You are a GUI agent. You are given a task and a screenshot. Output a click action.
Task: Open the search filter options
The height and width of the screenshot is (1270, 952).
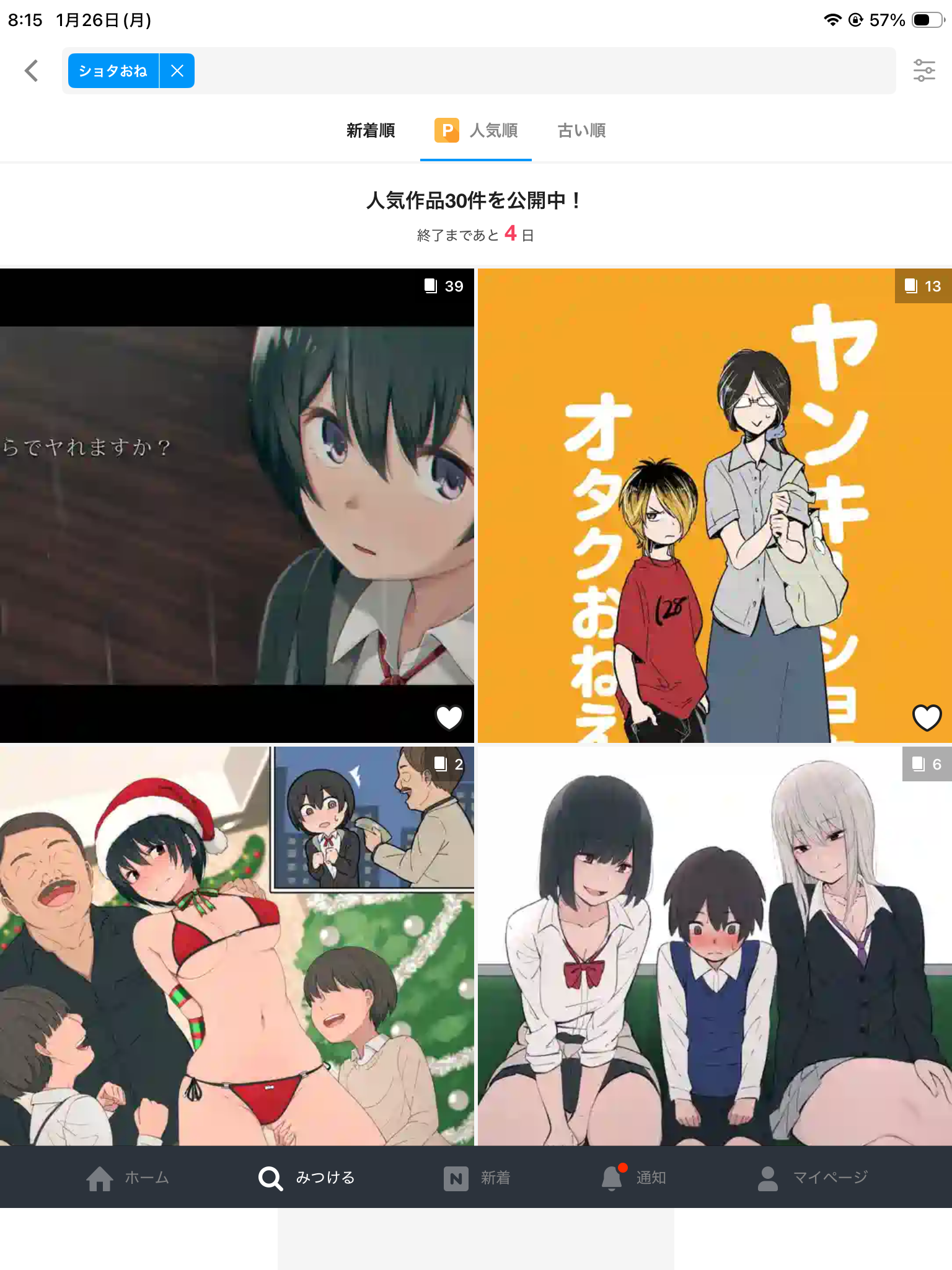click(x=924, y=71)
